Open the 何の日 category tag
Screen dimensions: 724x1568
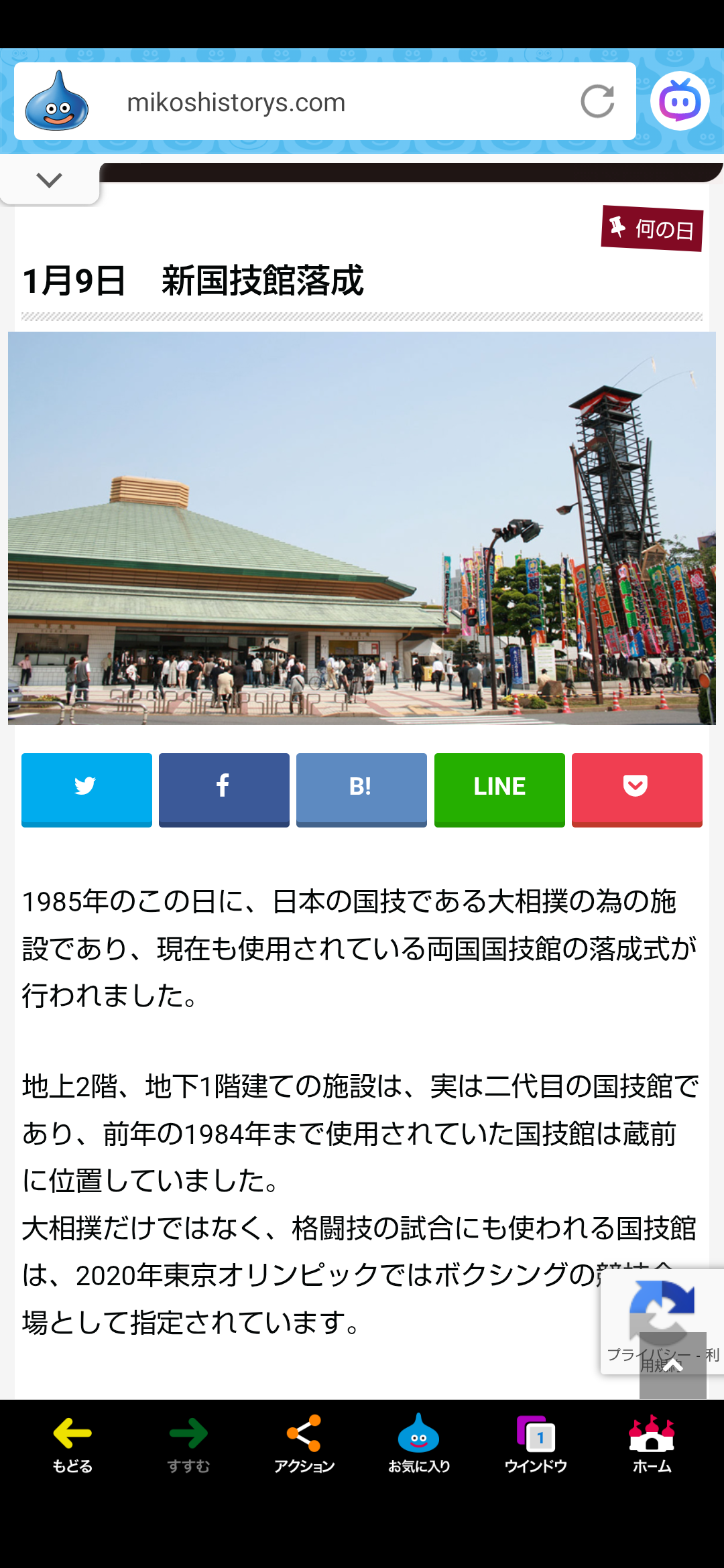(652, 229)
